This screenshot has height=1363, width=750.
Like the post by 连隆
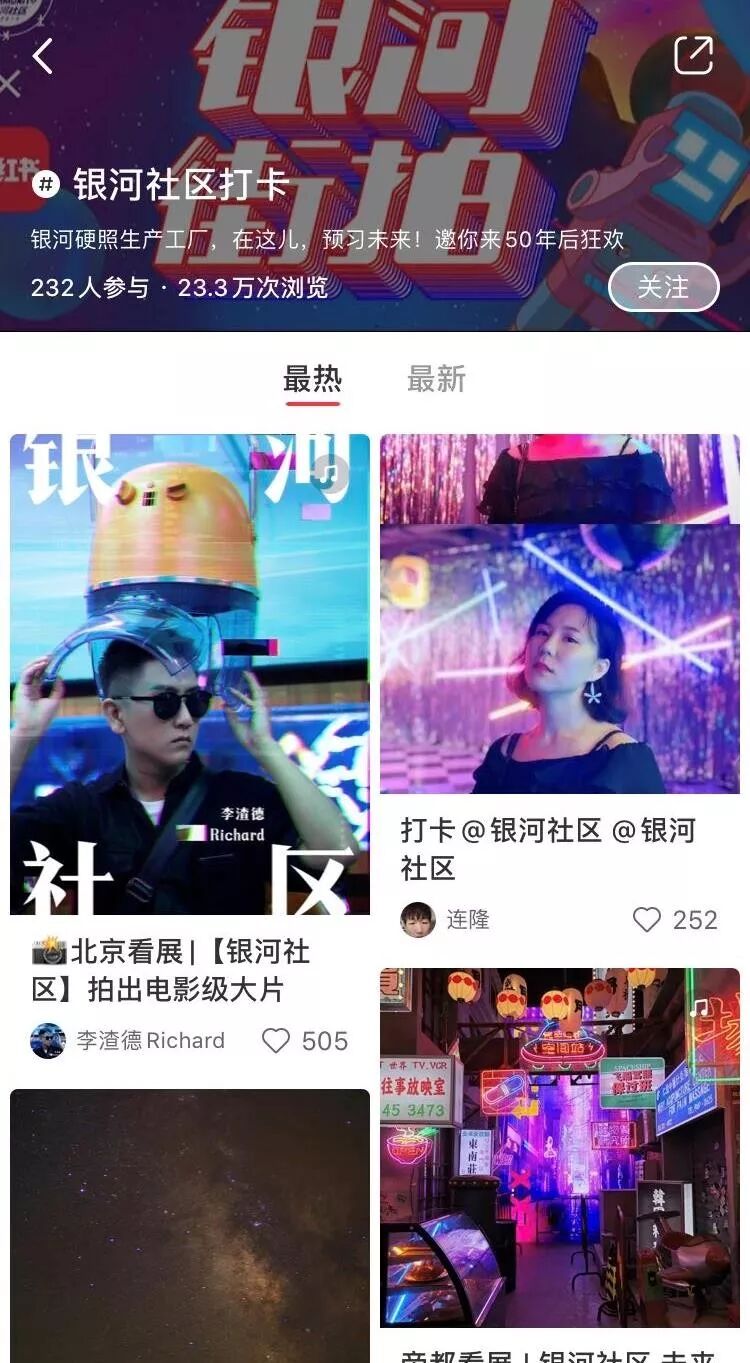(648, 920)
